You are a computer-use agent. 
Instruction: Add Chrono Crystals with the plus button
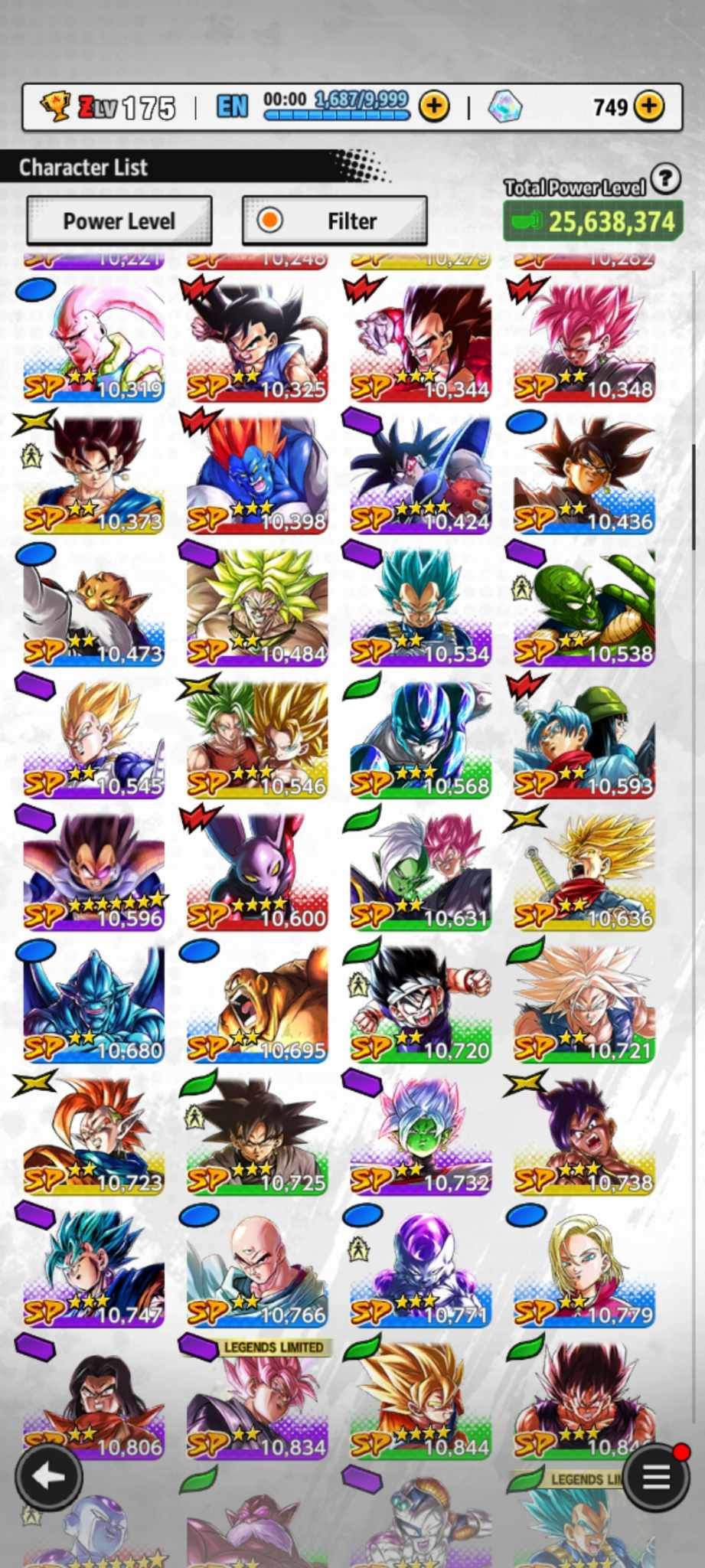coord(649,106)
